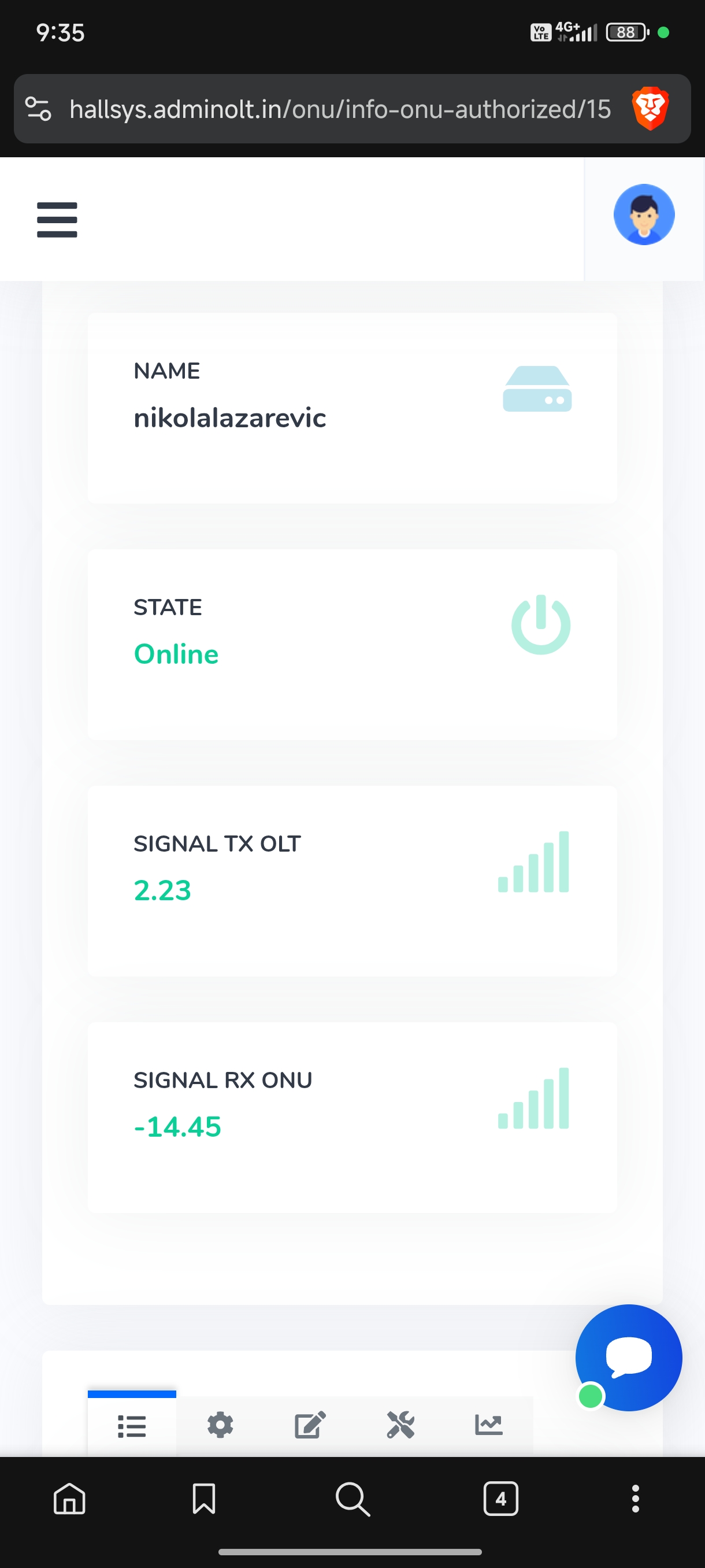This screenshot has height=1568, width=705.
Task: Tap the browser search icon
Action: pyautogui.click(x=352, y=1499)
